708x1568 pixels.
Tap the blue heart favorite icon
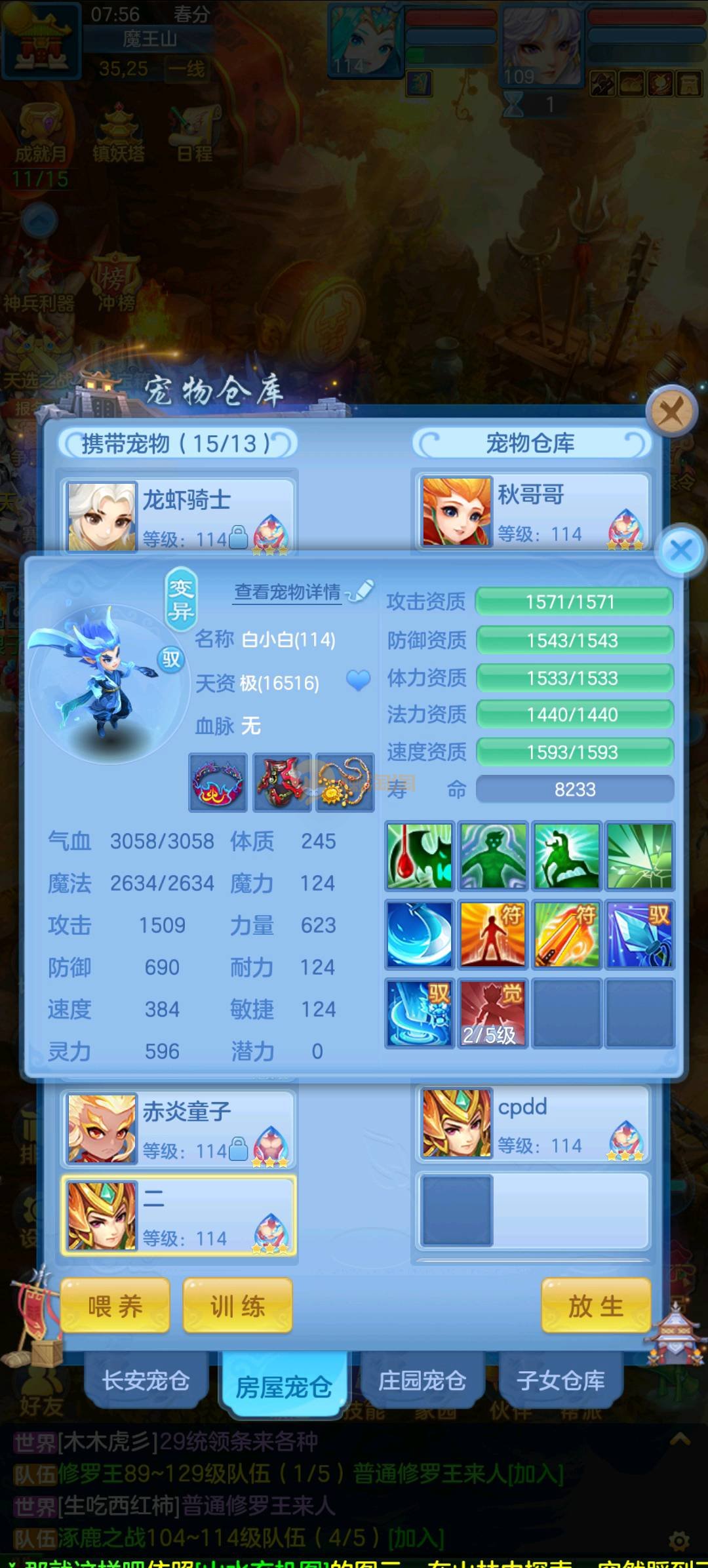tap(358, 680)
